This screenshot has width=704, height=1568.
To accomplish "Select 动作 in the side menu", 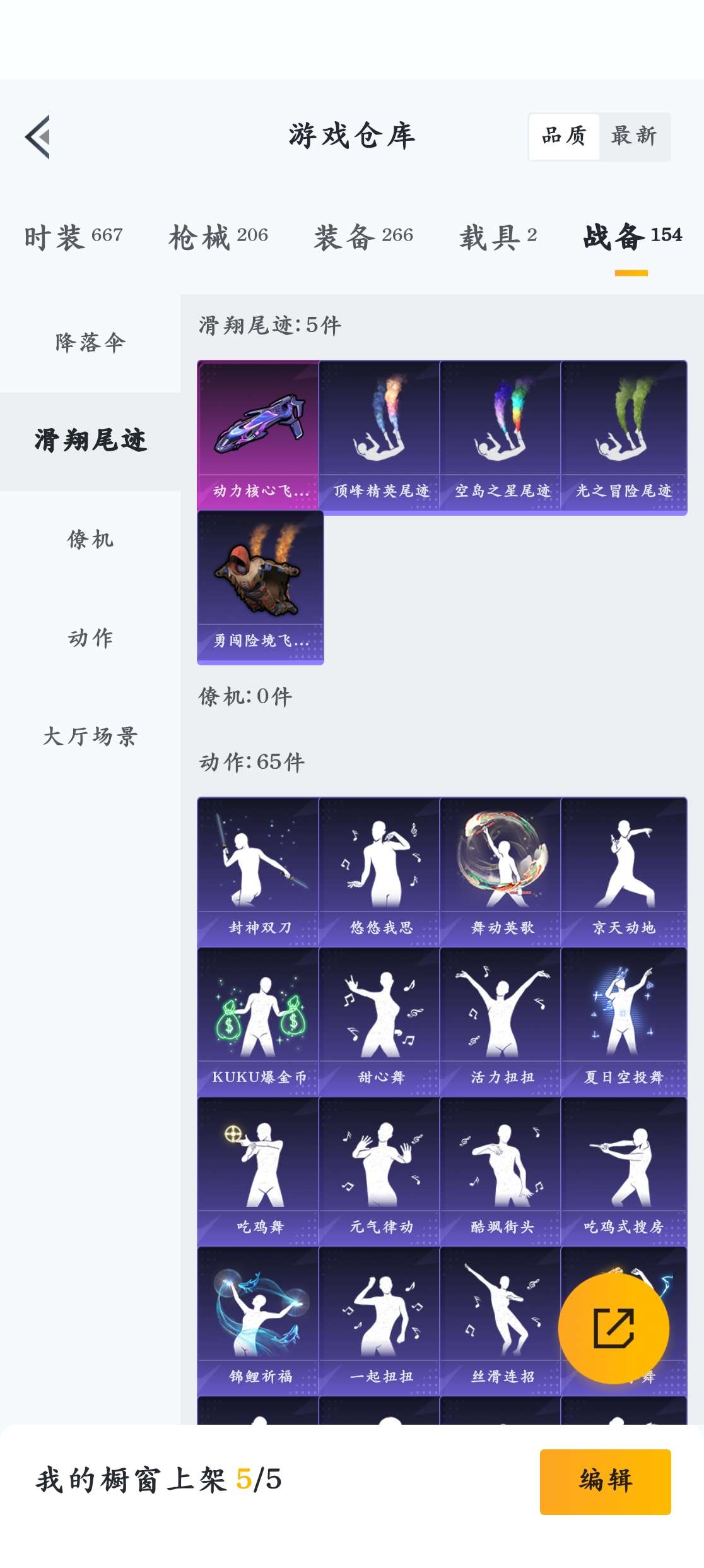I will click(90, 638).
